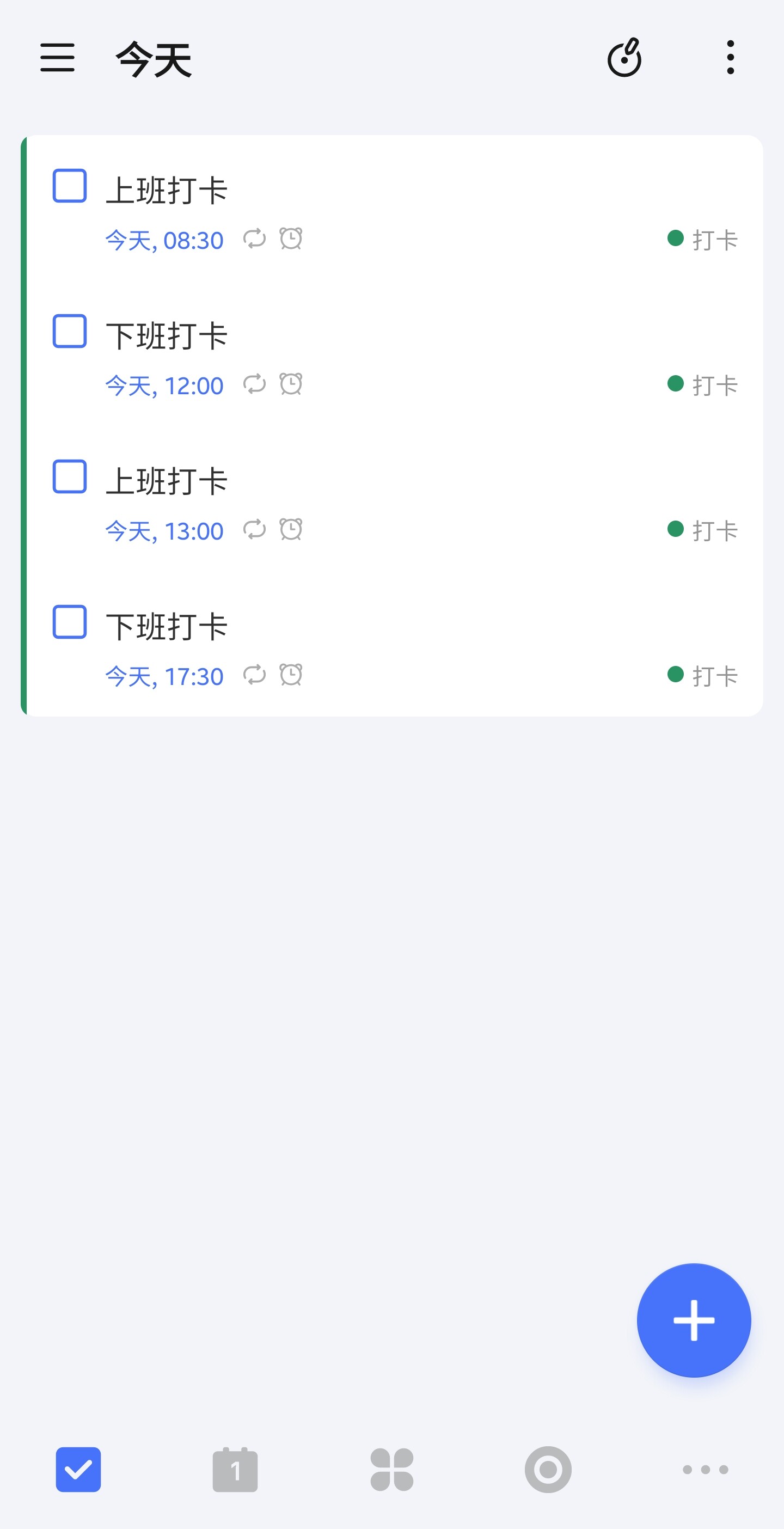Check off the 08:30 上班打卡 task
Viewport: 784px width, 1529px height.
coord(70,186)
